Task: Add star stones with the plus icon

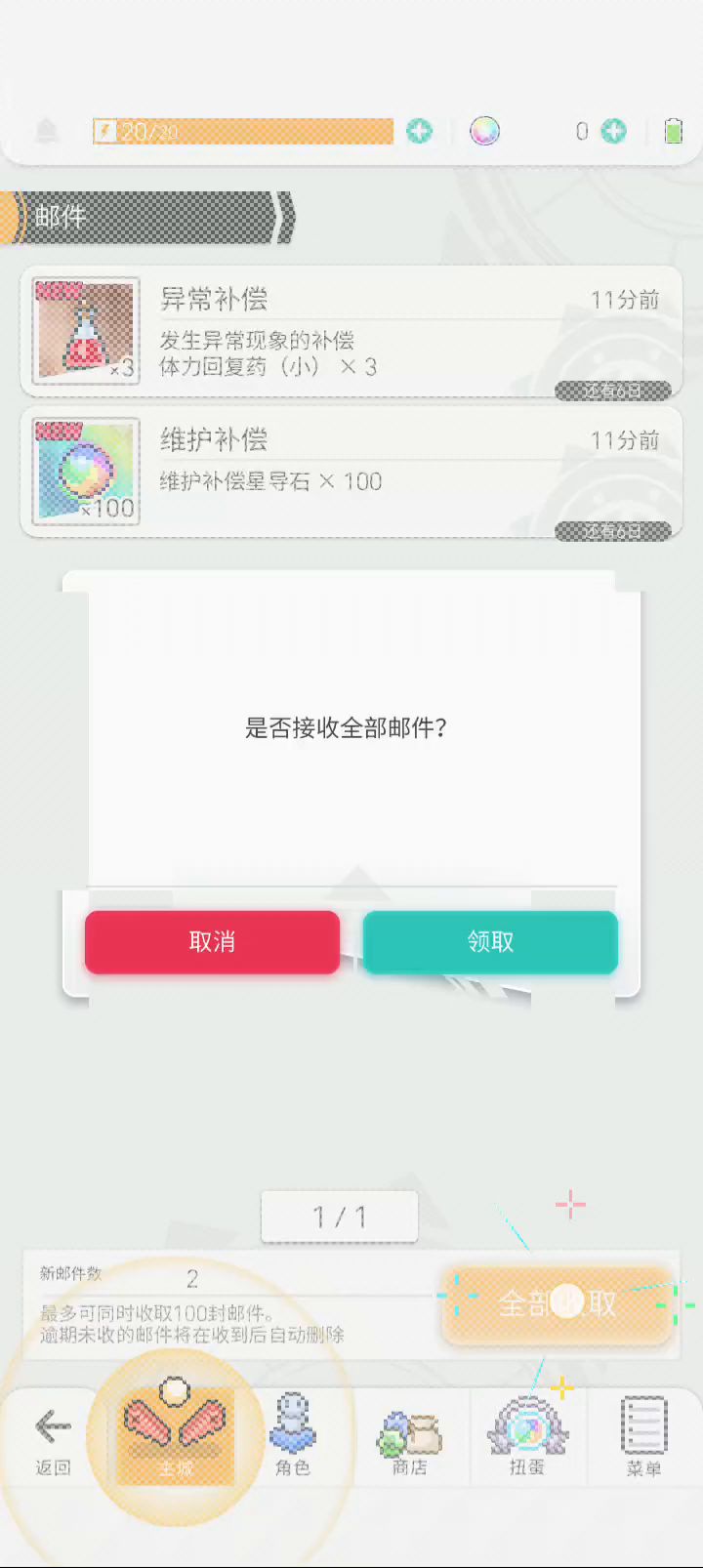Action: point(613,131)
